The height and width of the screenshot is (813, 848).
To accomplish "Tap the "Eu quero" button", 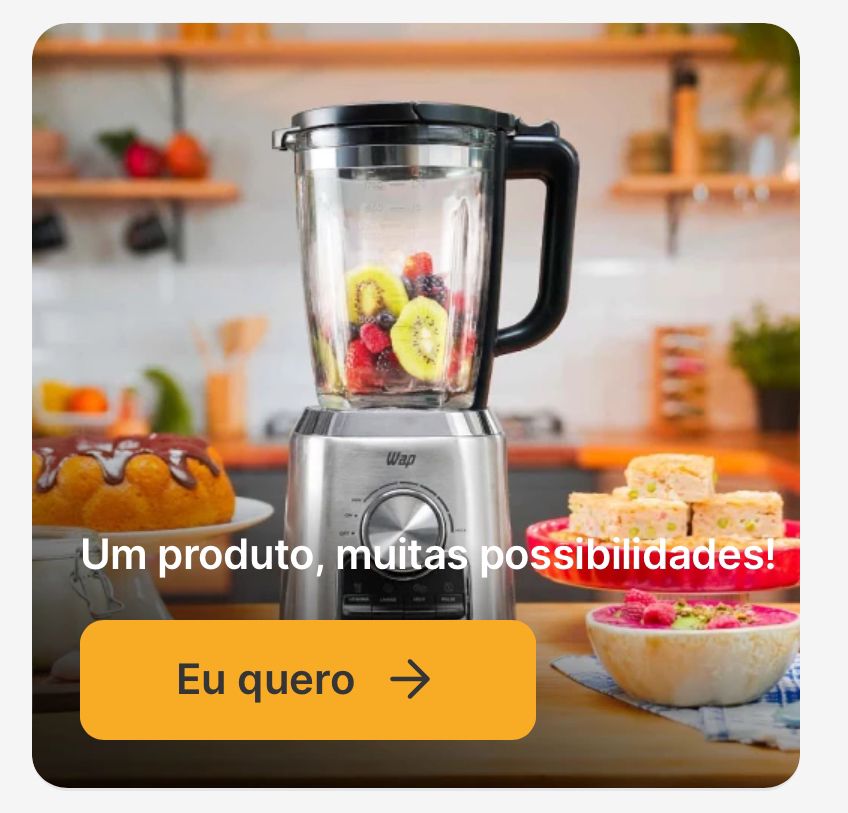I will tap(307, 680).
